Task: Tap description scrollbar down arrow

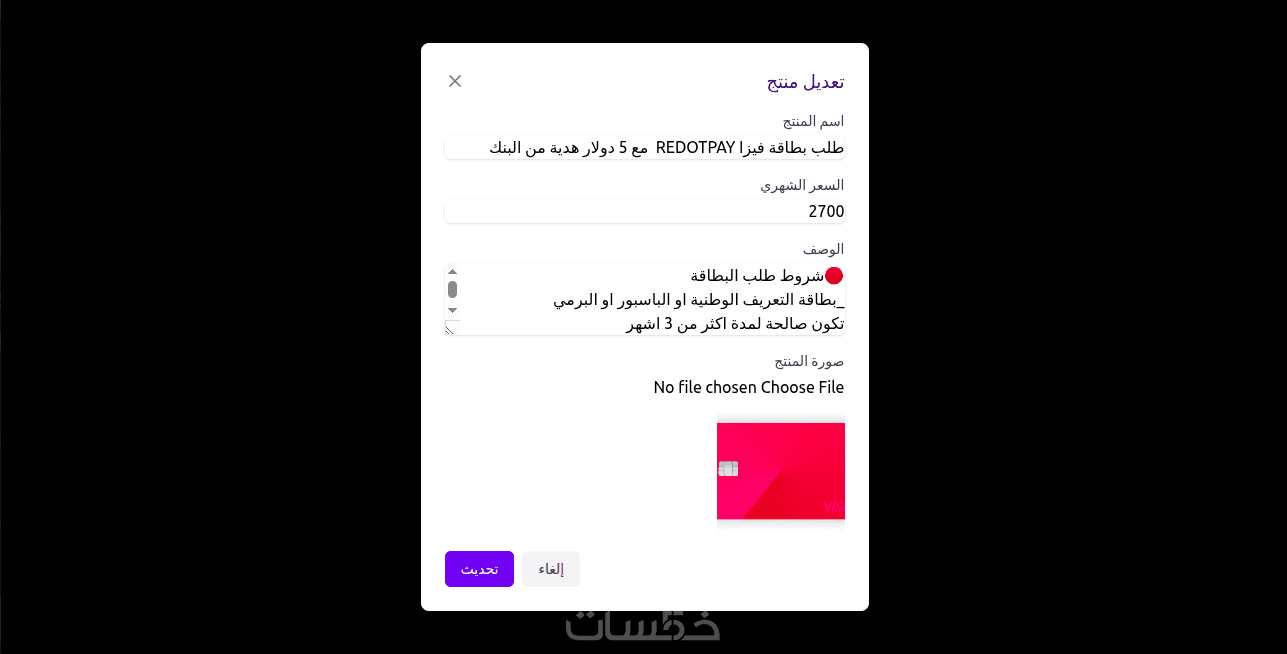Action: coord(452,310)
